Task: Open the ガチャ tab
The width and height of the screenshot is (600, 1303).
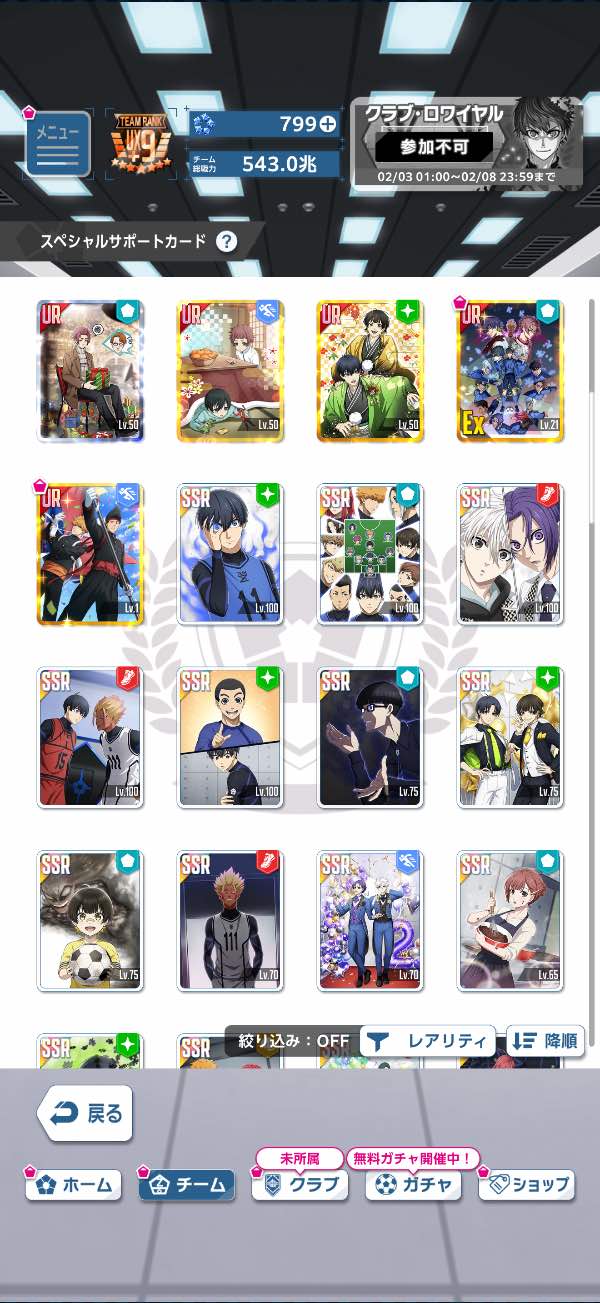Action: [414, 1186]
